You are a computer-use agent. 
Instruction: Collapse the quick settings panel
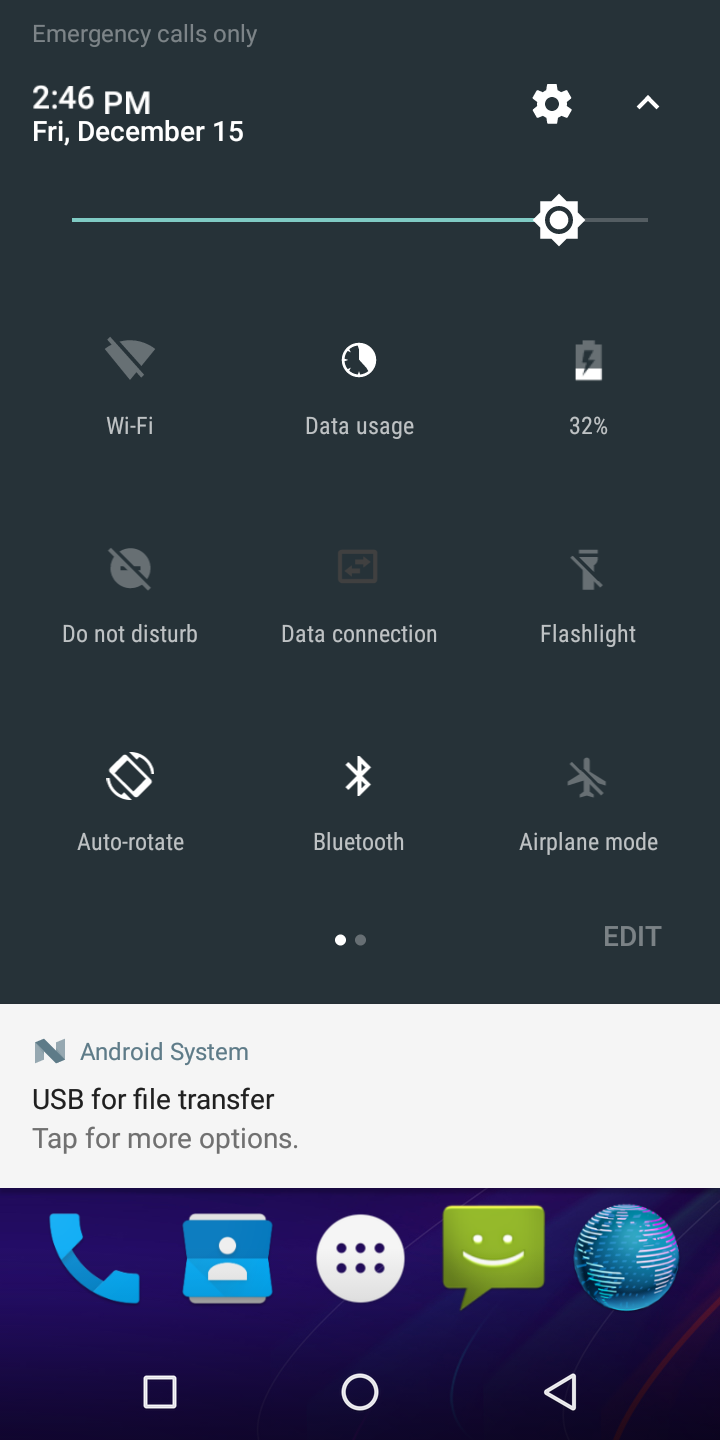648,103
